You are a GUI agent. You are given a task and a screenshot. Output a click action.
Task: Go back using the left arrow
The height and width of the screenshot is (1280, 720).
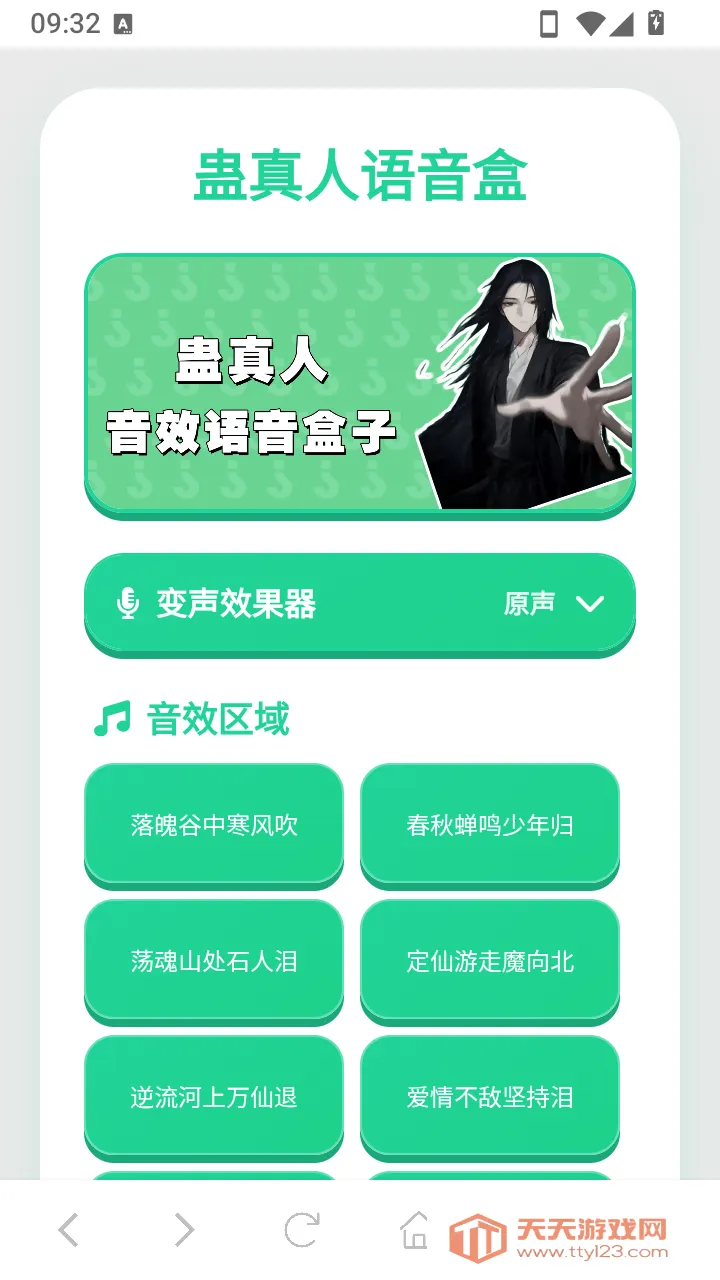coord(68,1230)
